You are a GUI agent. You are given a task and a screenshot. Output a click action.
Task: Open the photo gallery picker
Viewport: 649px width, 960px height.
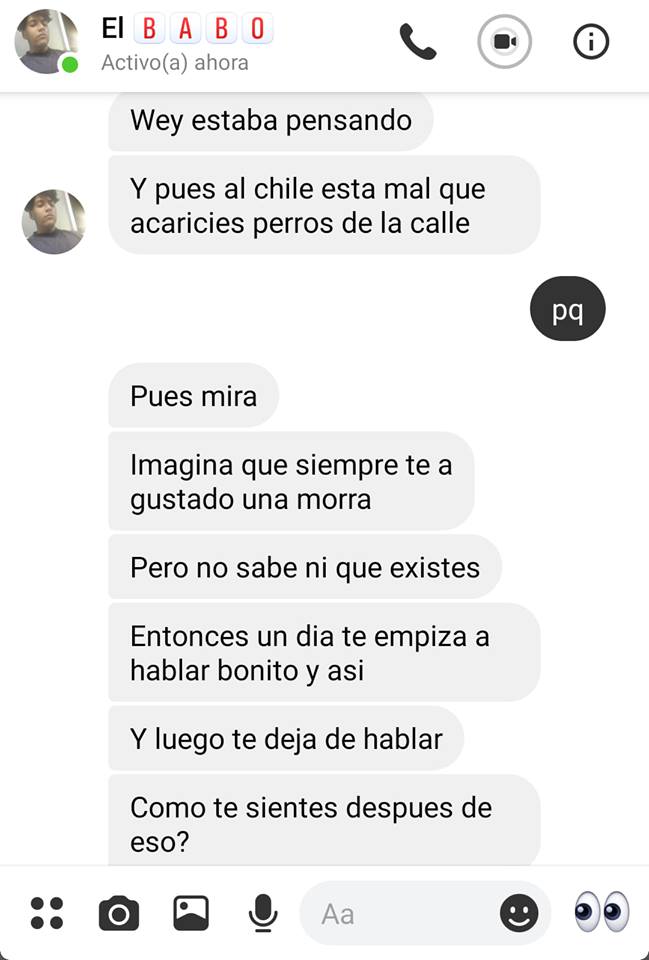pos(191,913)
